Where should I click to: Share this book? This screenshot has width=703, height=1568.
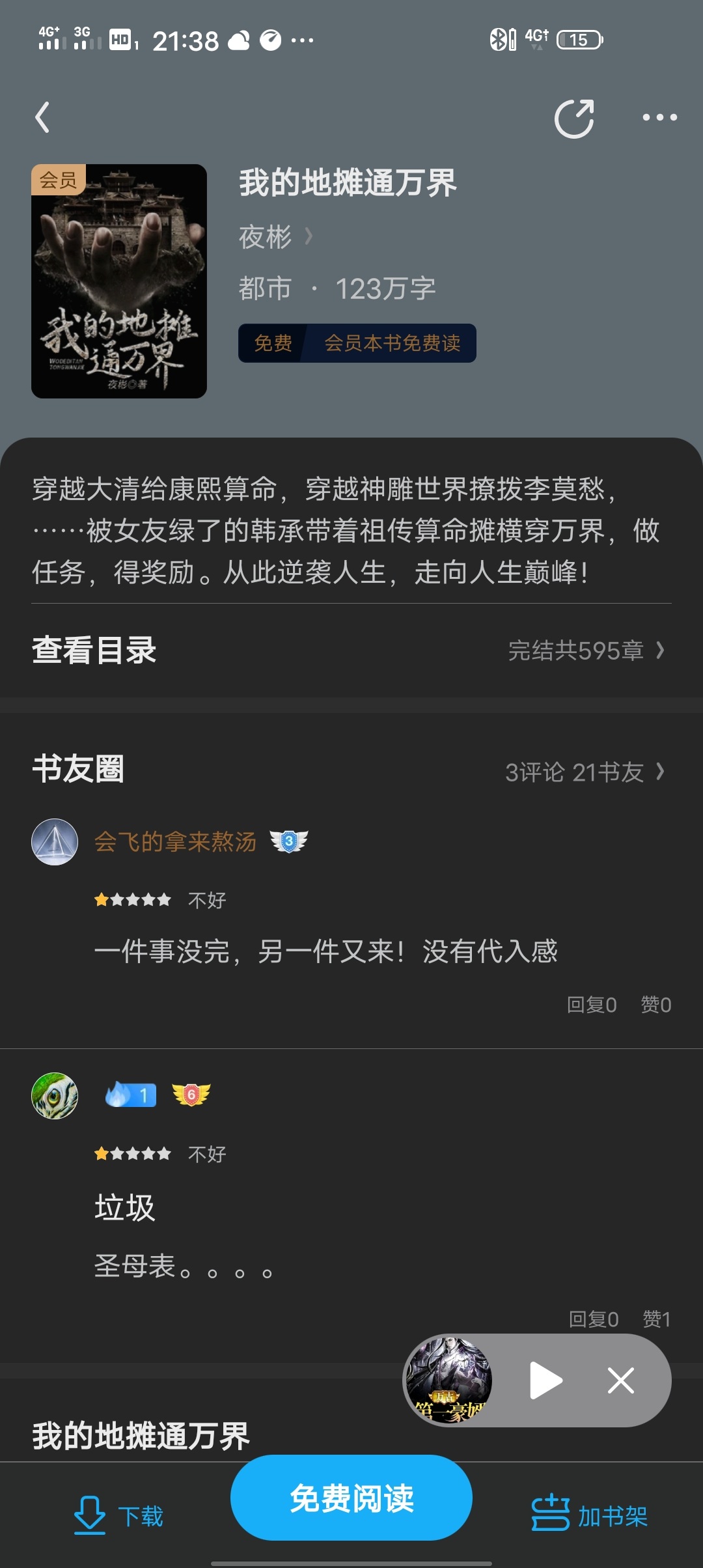click(574, 119)
